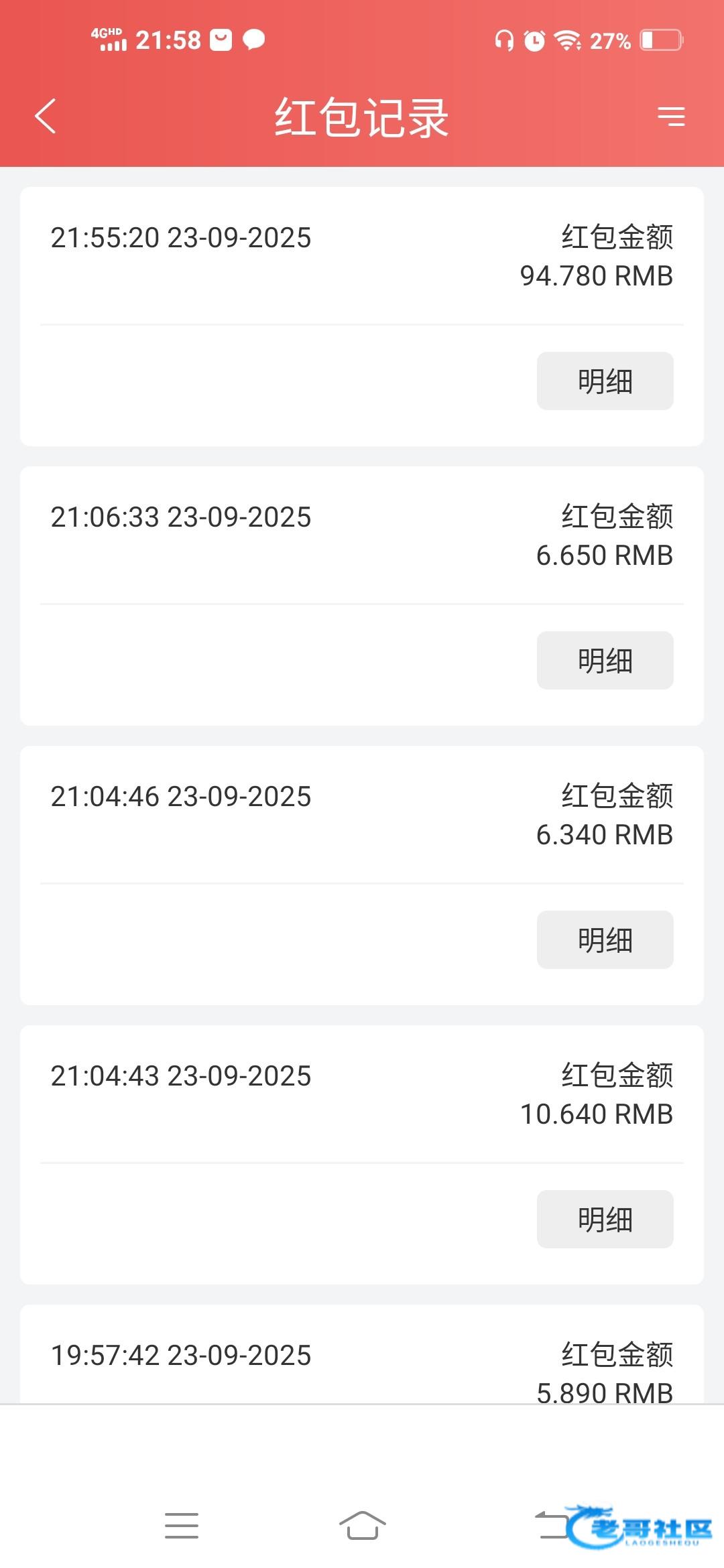724x1568 pixels.
Task: Show 明细 of the 6.340 RMB red packet
Action: (605, 940)
